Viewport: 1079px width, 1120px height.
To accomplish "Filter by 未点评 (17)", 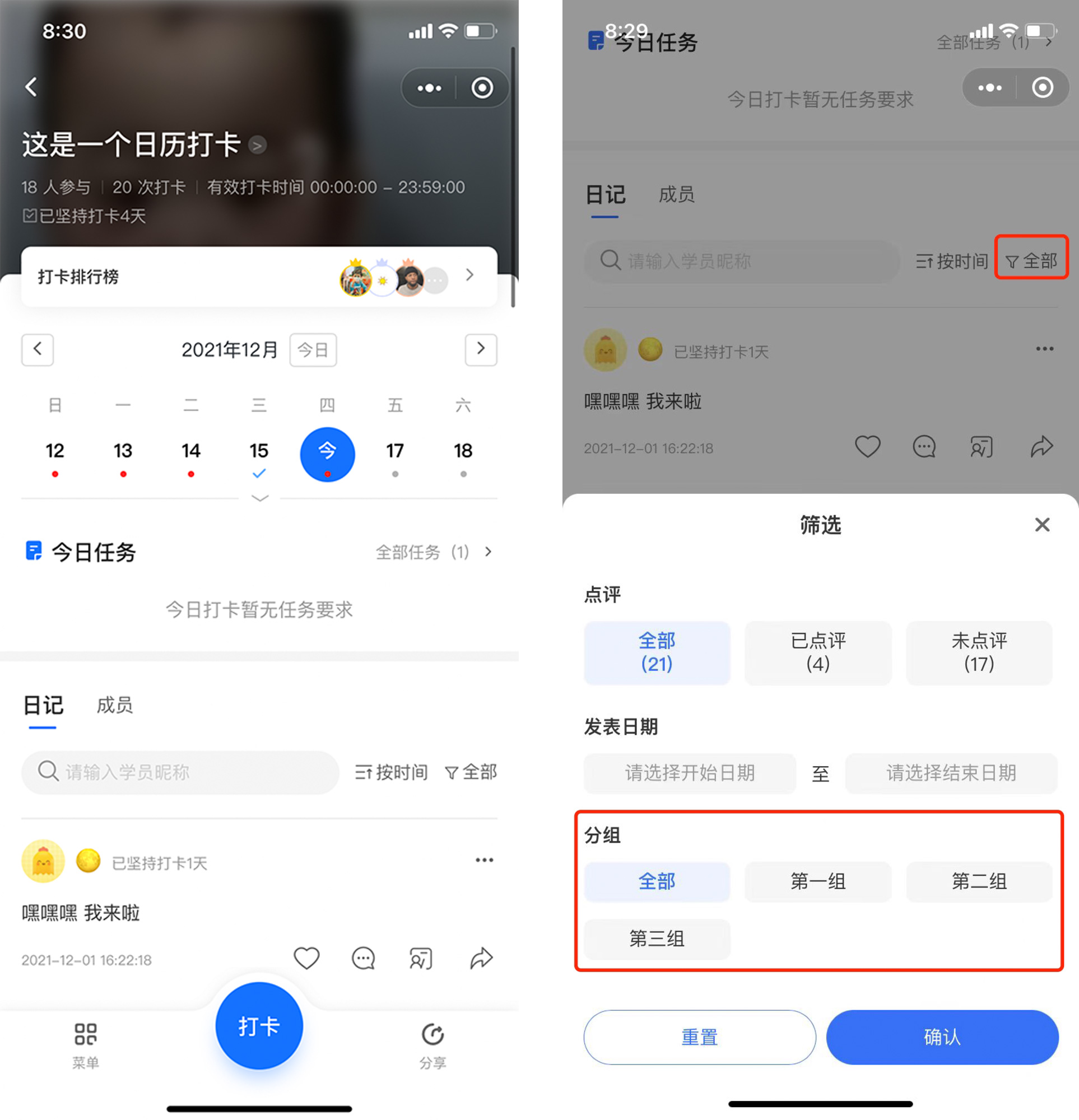I will coord(979,652).
